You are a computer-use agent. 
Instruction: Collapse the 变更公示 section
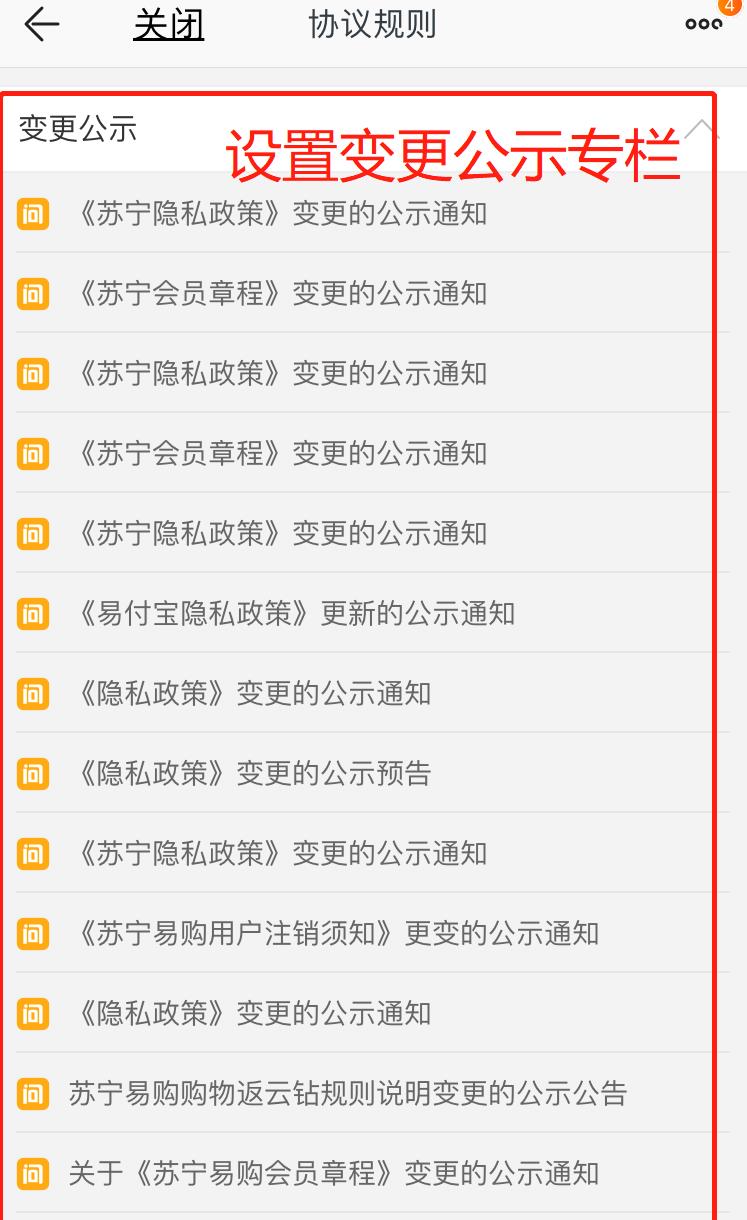(701, 129)
